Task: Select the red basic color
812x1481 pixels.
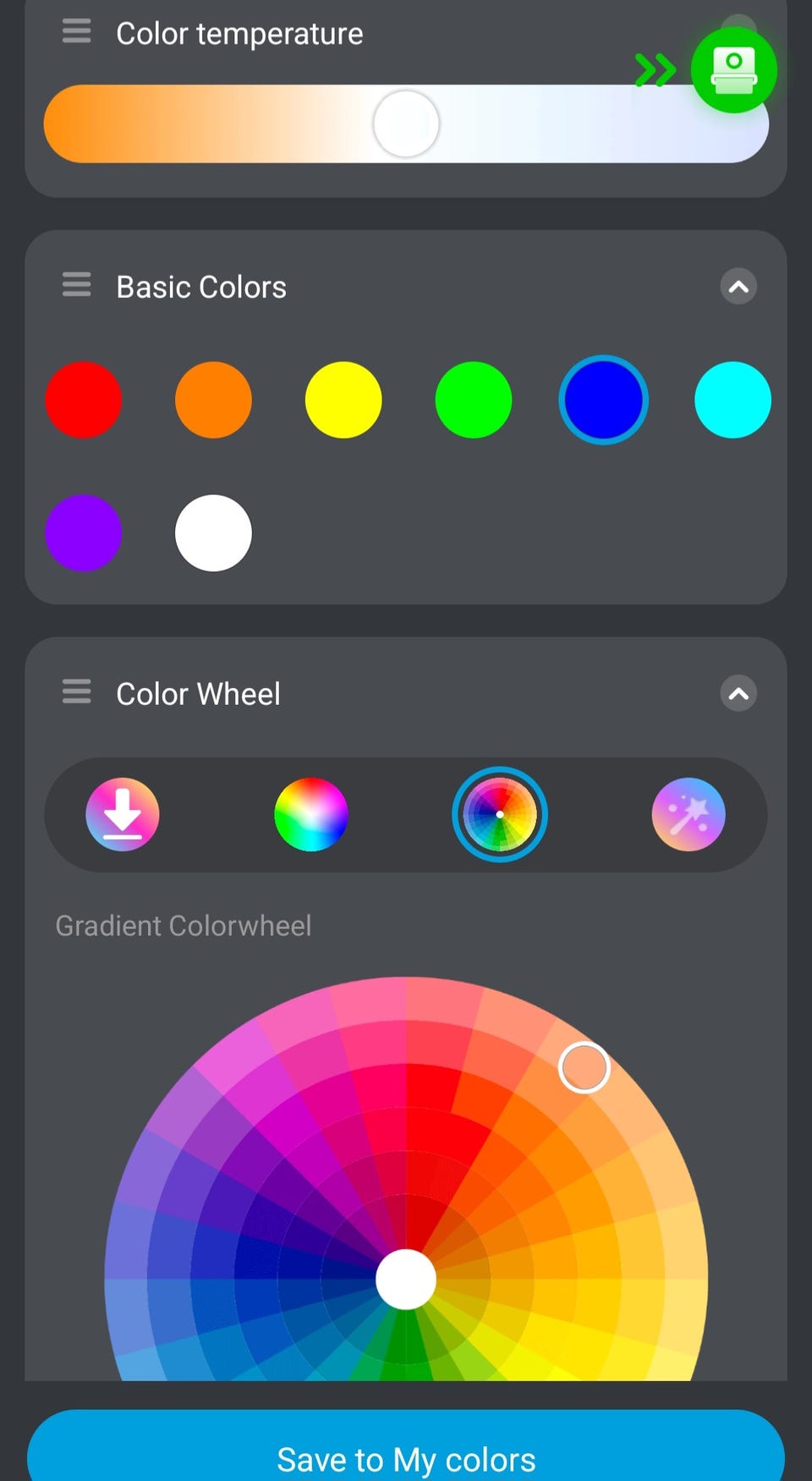Action: point(83,399)
